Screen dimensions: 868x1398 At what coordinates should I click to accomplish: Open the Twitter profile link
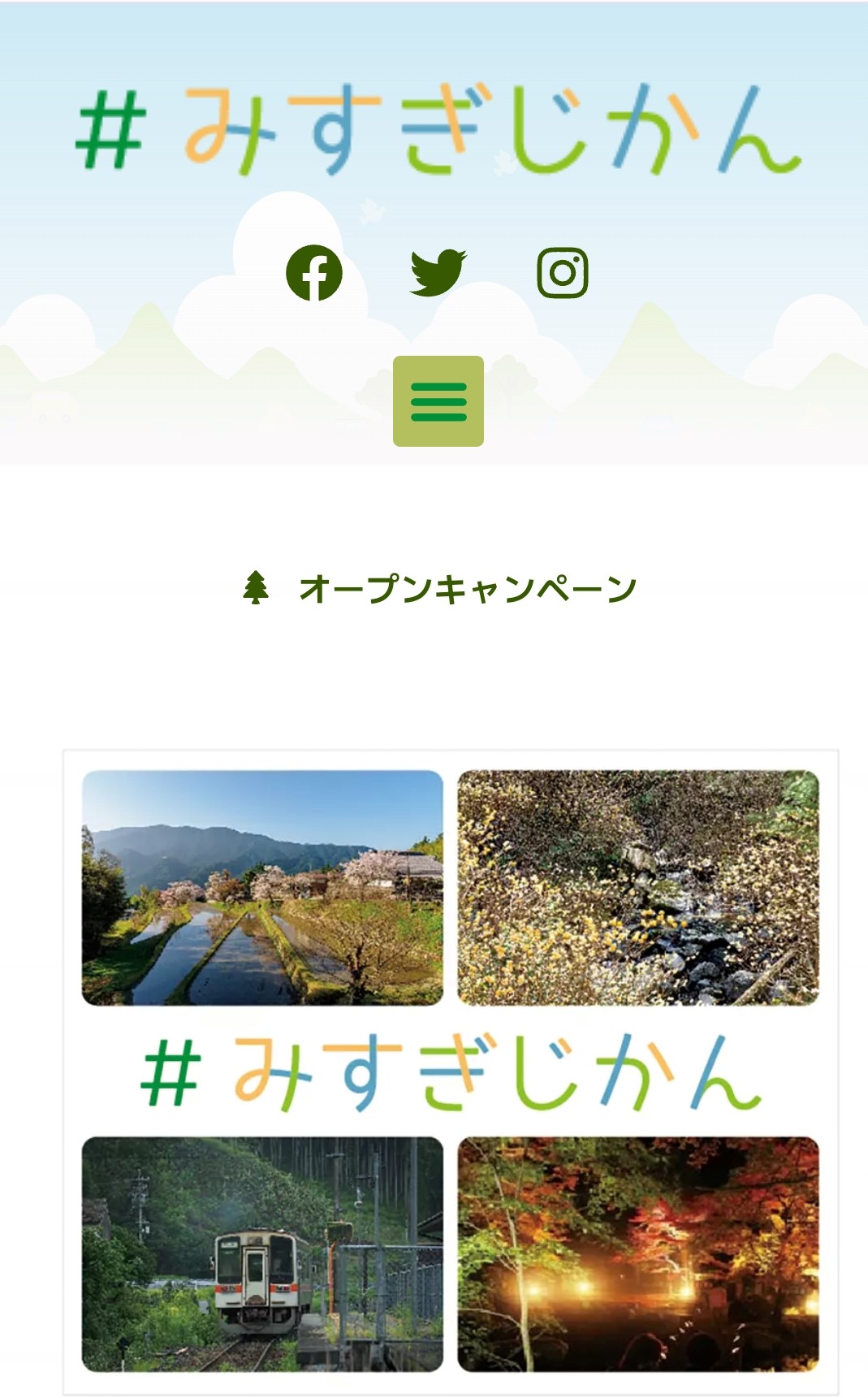pyautogui.click(x=438, y=273)
